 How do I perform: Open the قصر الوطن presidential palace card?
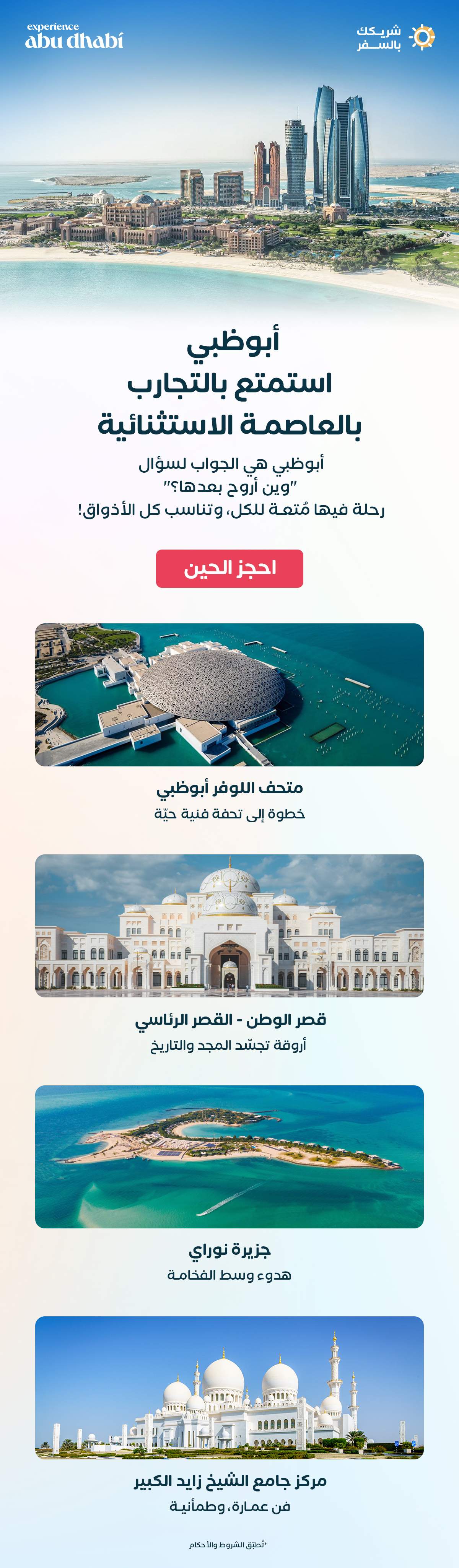click(x=229, y=925)
